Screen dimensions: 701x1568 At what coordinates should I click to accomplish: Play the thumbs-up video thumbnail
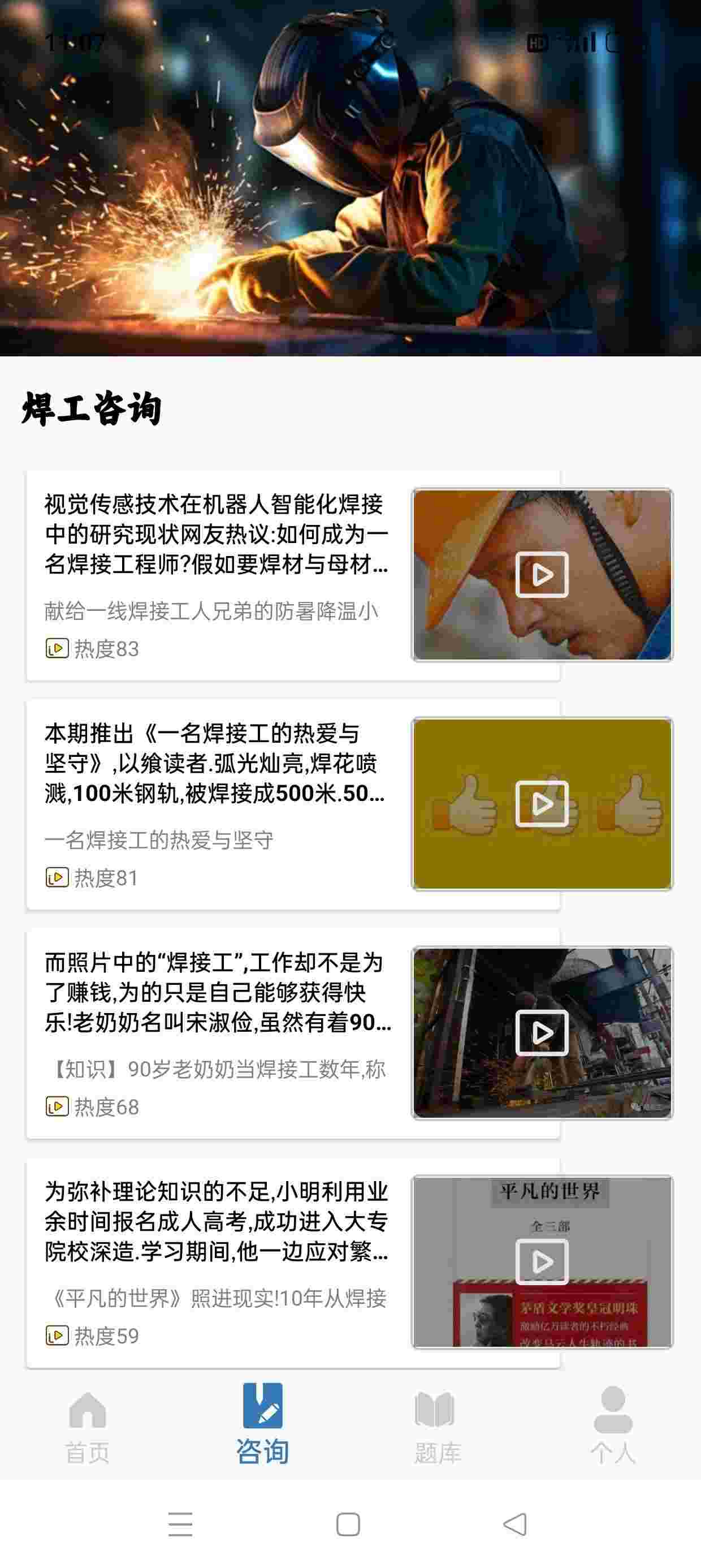[542, 804]
